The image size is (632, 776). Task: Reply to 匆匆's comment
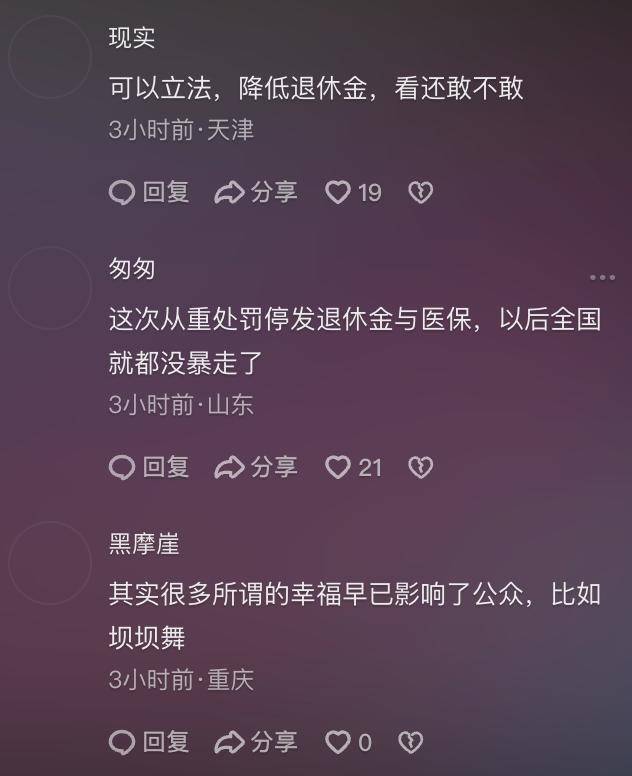pos(148,466)
